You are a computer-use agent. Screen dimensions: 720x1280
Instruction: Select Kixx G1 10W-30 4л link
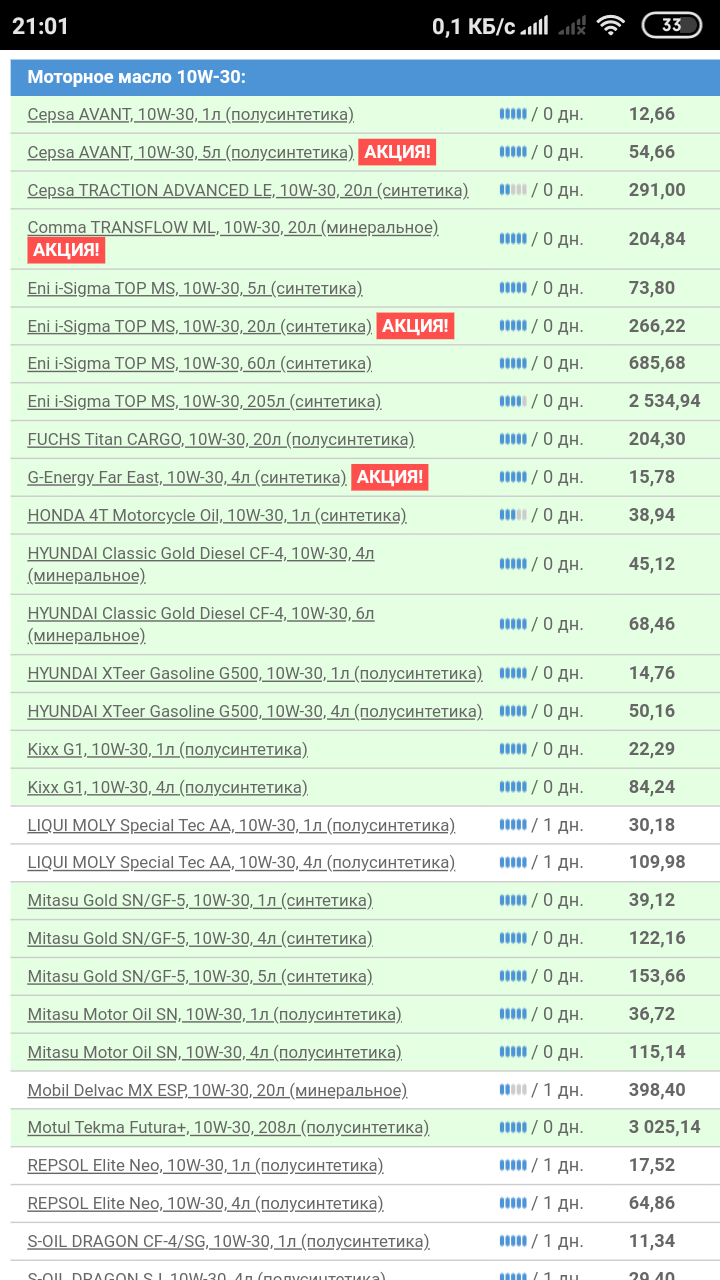[x=167, y=787]
